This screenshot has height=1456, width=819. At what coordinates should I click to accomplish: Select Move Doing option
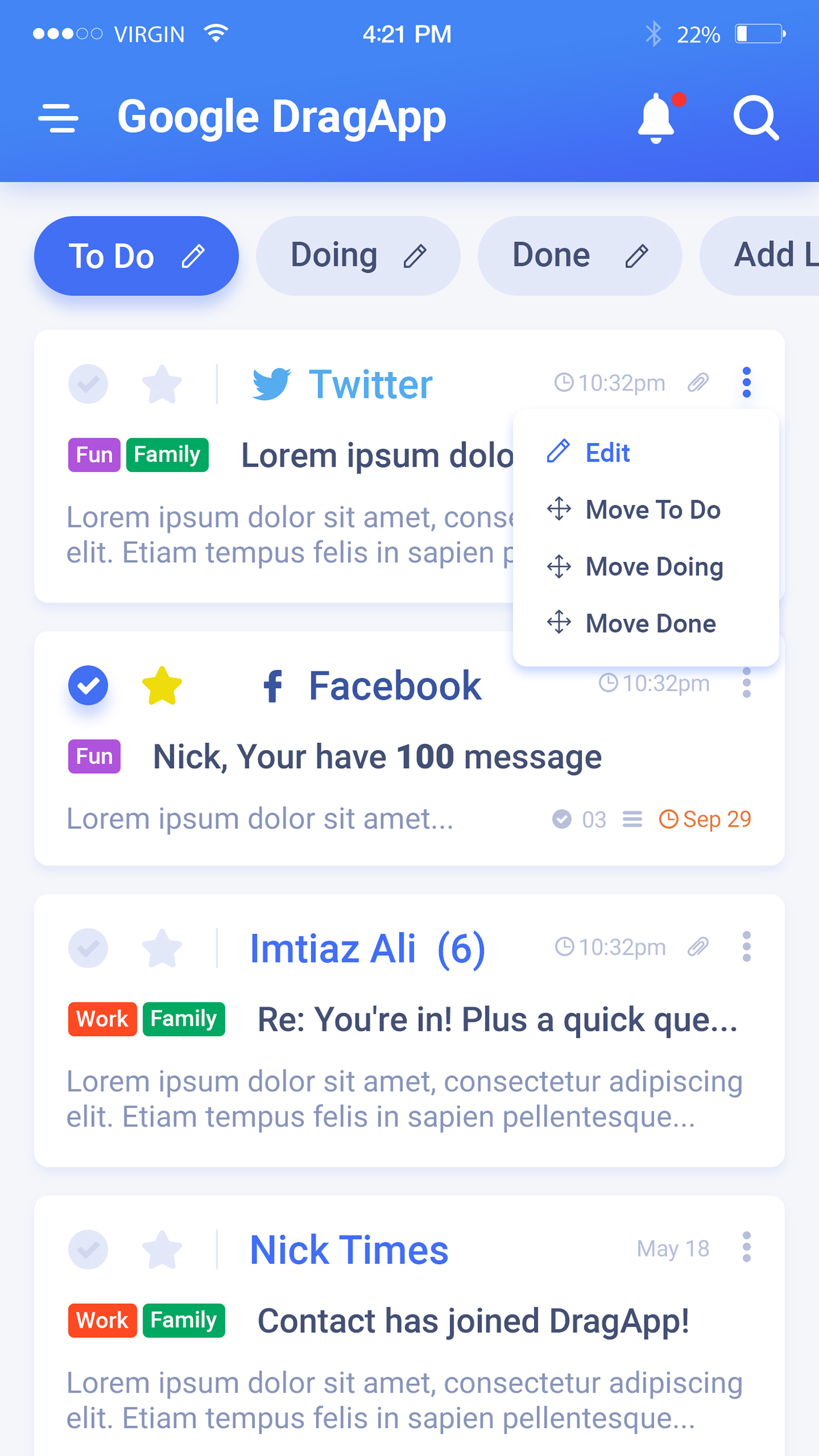point(654,566)
